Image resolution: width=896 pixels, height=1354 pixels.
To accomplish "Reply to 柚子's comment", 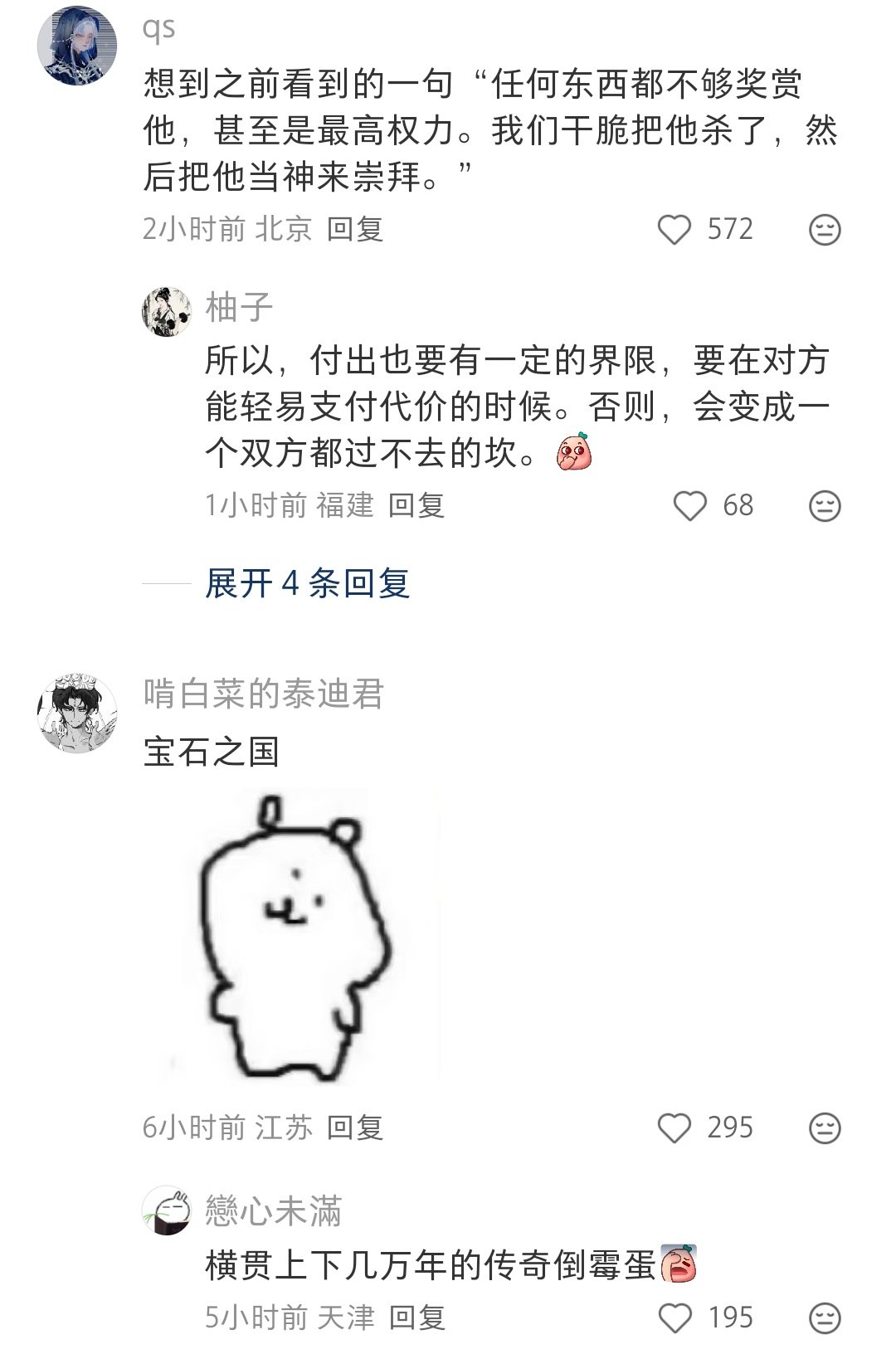I will tap(417, 505).
